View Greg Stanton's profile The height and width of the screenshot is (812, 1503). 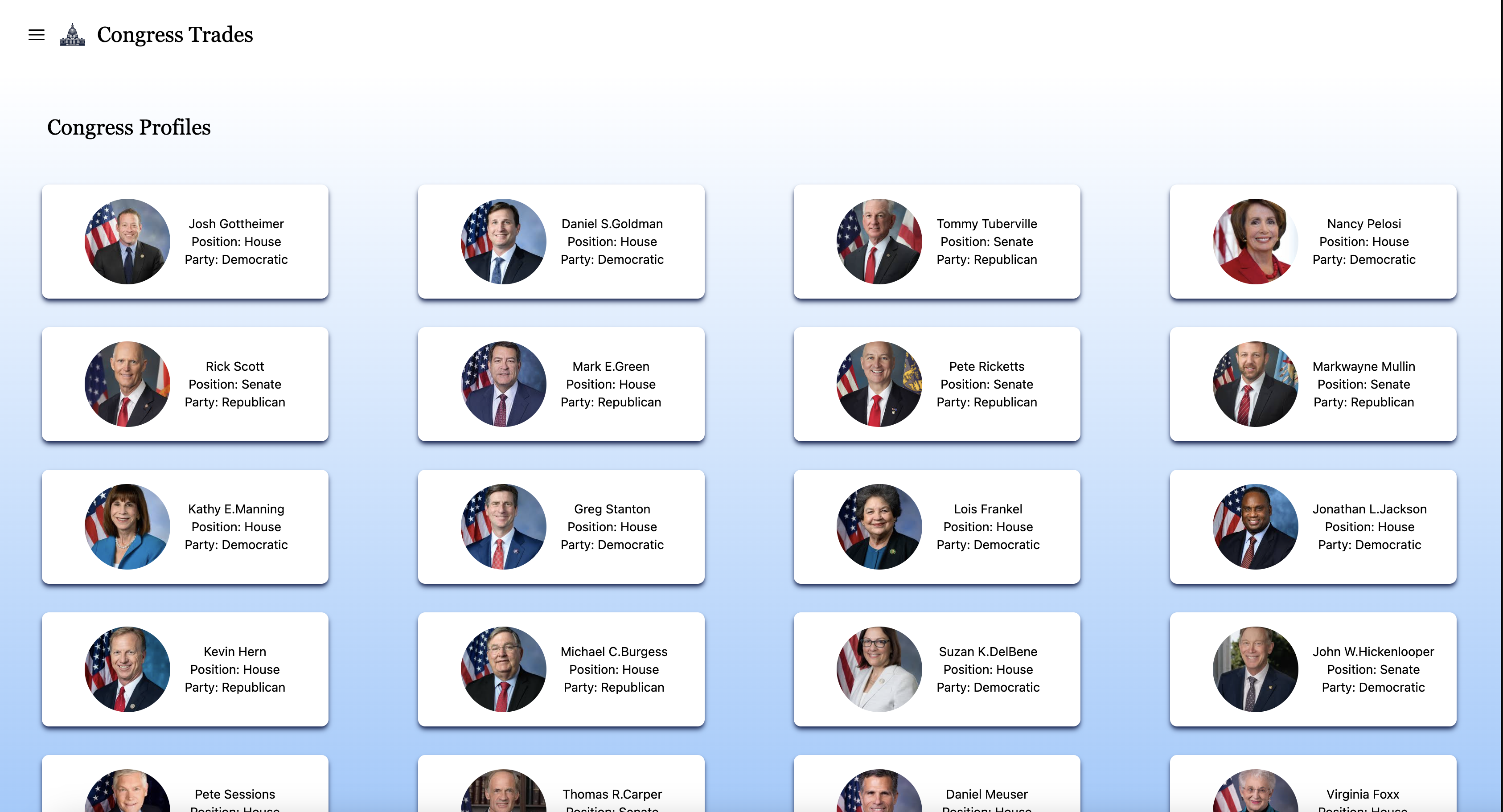point(561,527)
